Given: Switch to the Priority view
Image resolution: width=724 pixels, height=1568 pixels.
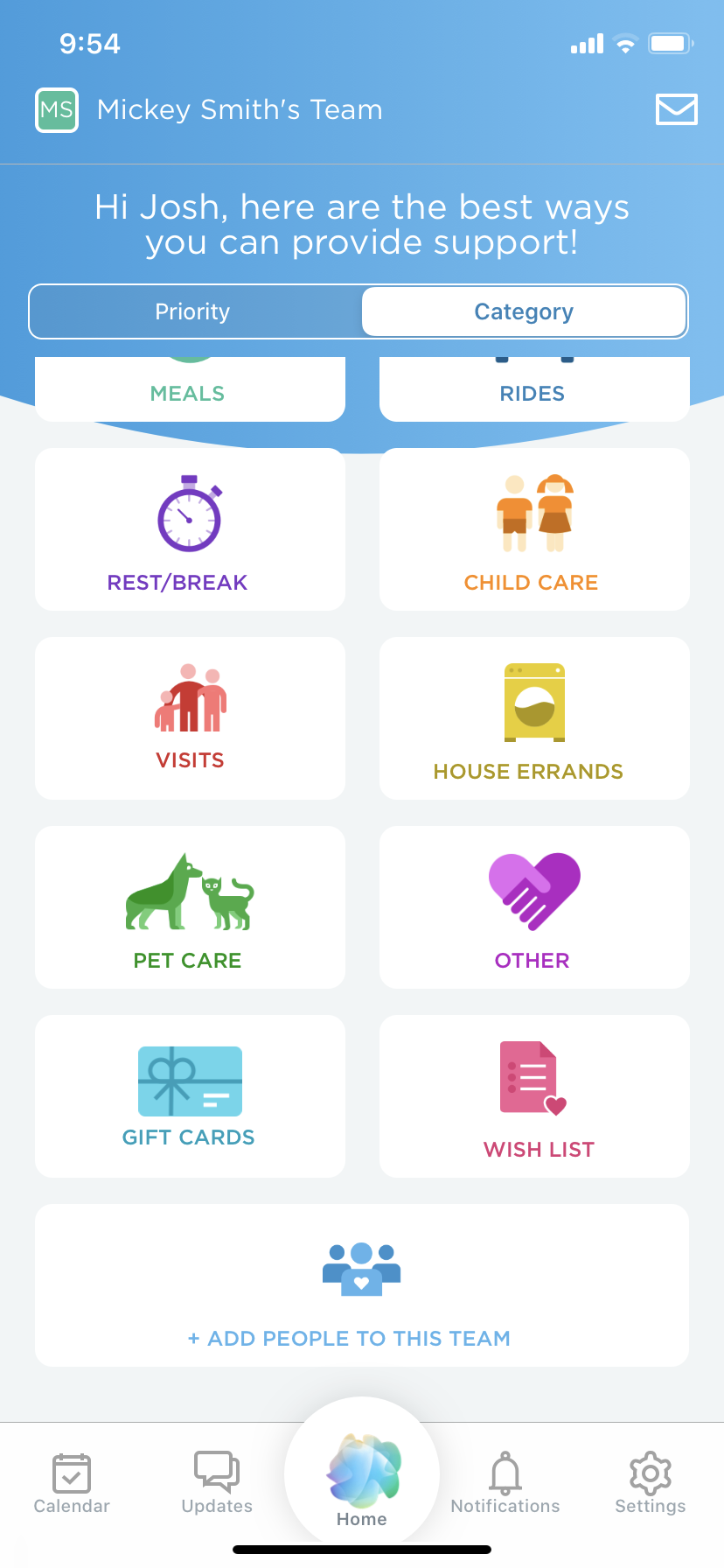Looking at the screenshot, I should [x=193, y=311].
